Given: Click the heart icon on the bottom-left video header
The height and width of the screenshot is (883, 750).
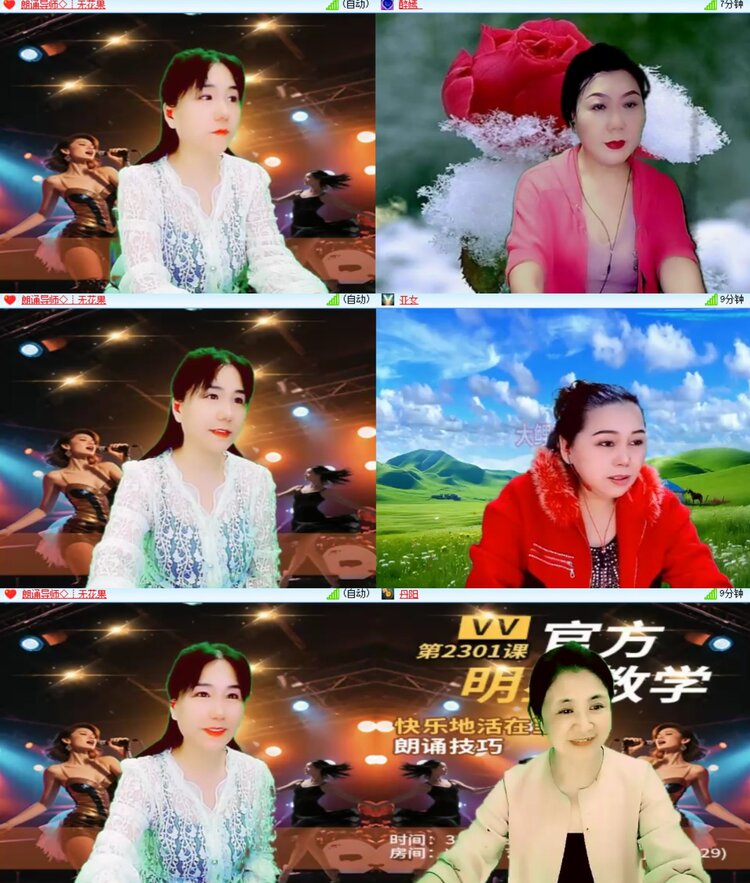Looking at the screenshot, I should tap(8, 592).
